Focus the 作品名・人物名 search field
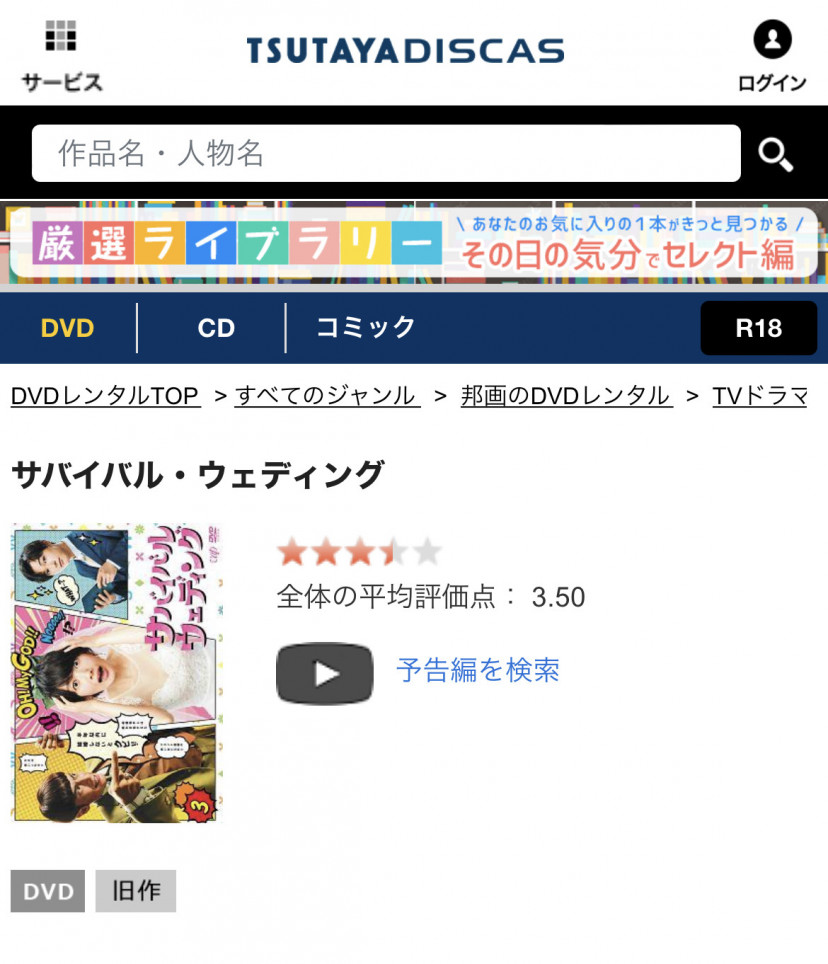 point(386,154)
